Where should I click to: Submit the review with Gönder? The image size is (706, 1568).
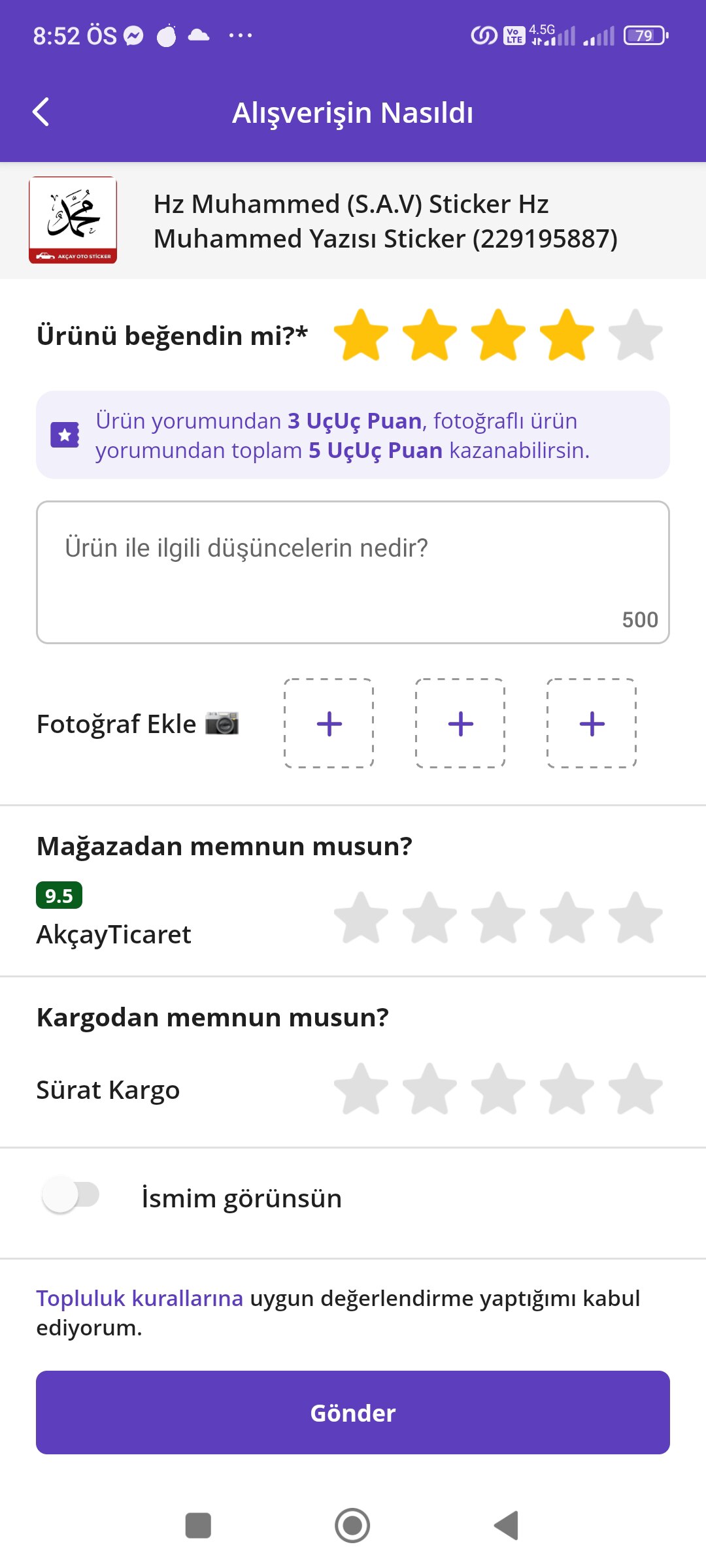click(x=353, y=1413)
